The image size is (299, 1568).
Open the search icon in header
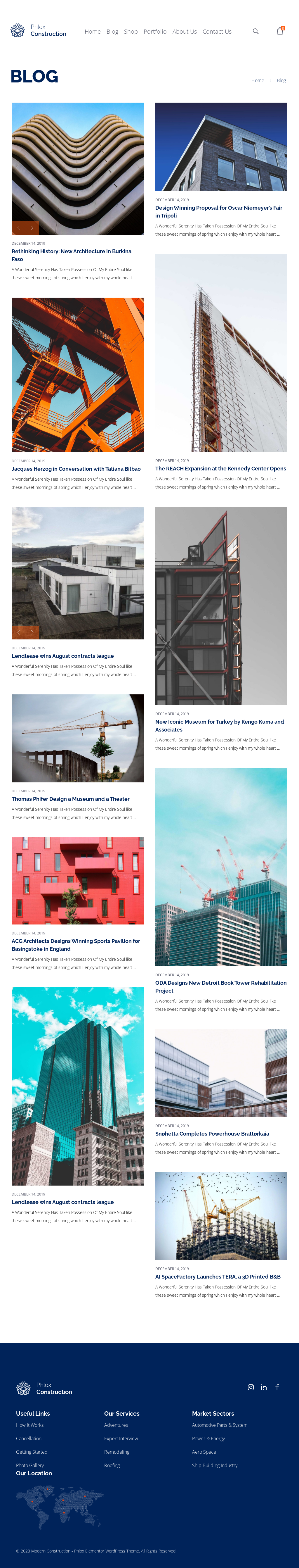[x=255, y=31]
